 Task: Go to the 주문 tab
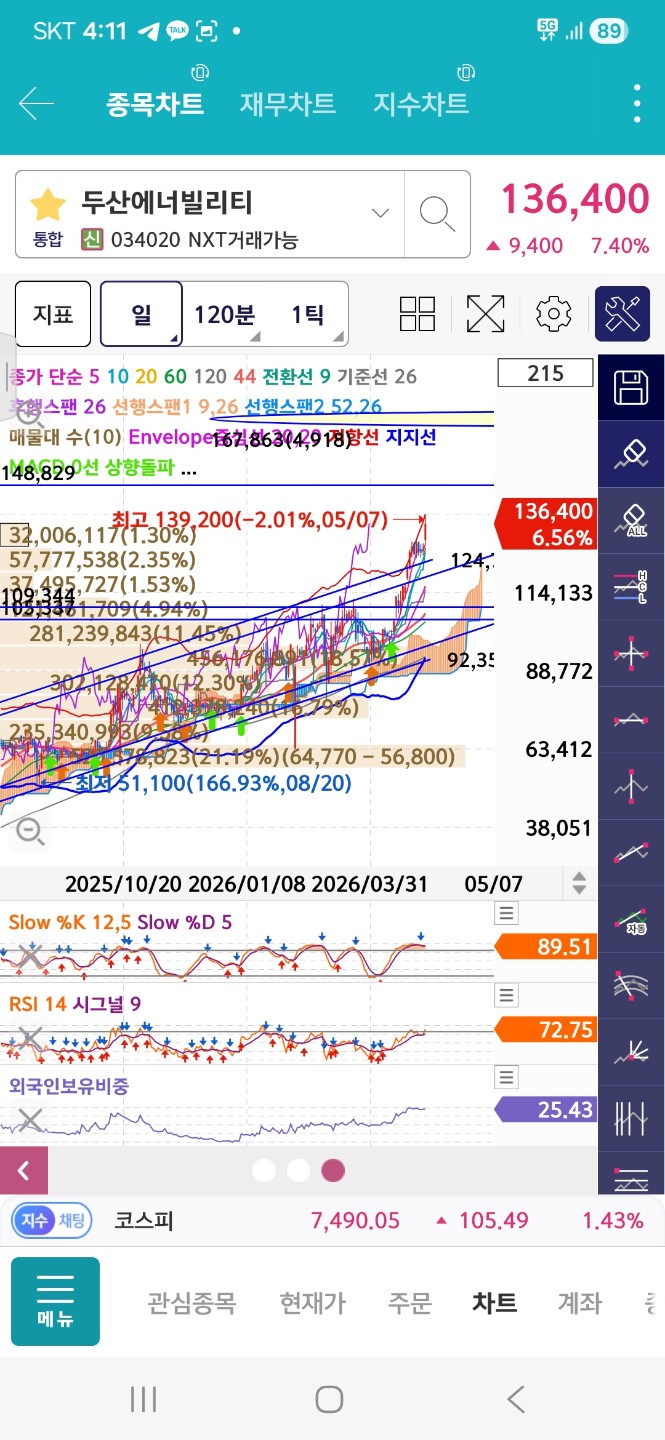tap(409, 1303)
